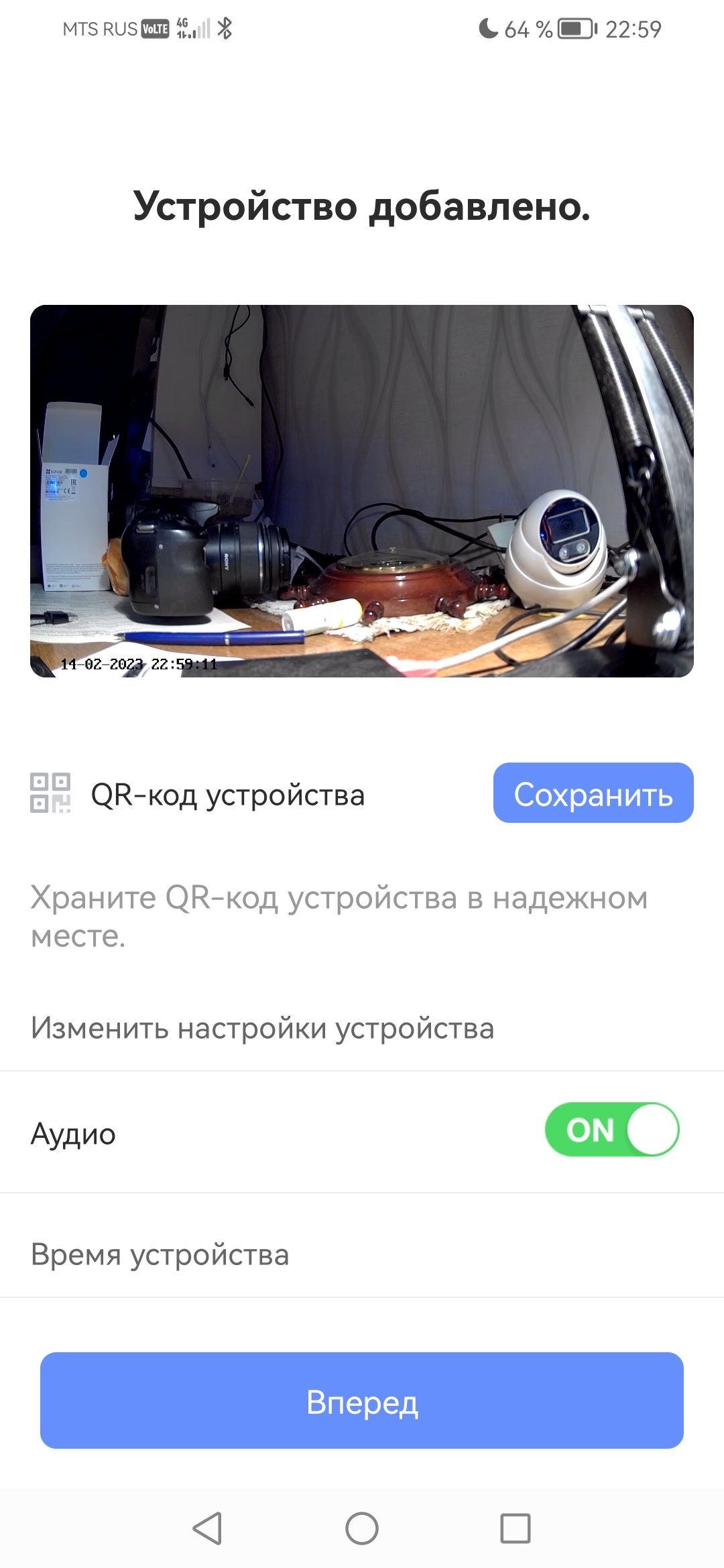Viewport: 724px width, 1568px height.
Task: Return to the home screen
Action: click(x=362, y=1528)
